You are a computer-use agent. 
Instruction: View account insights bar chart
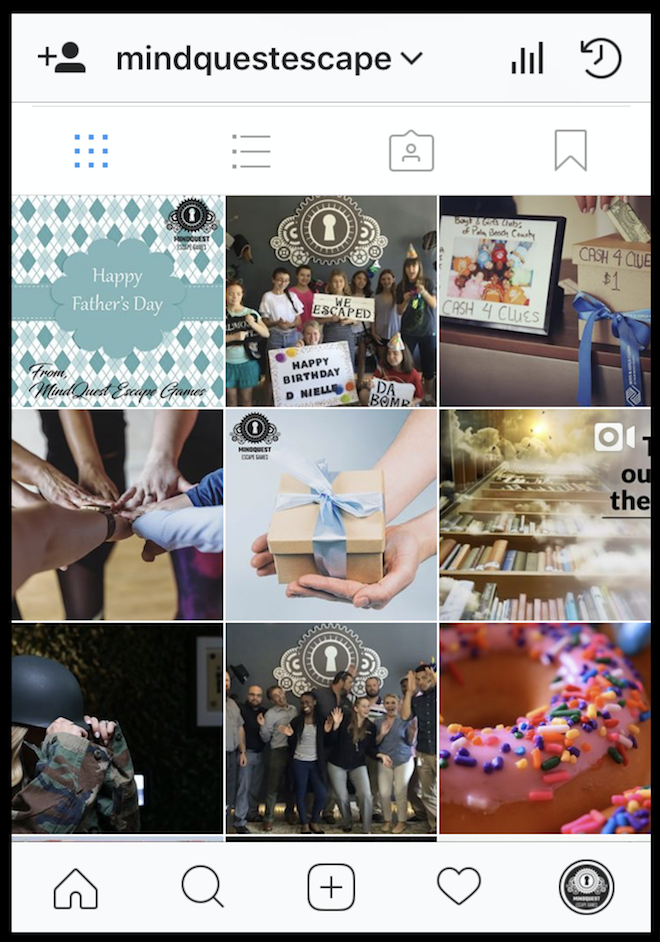[527, 59]
